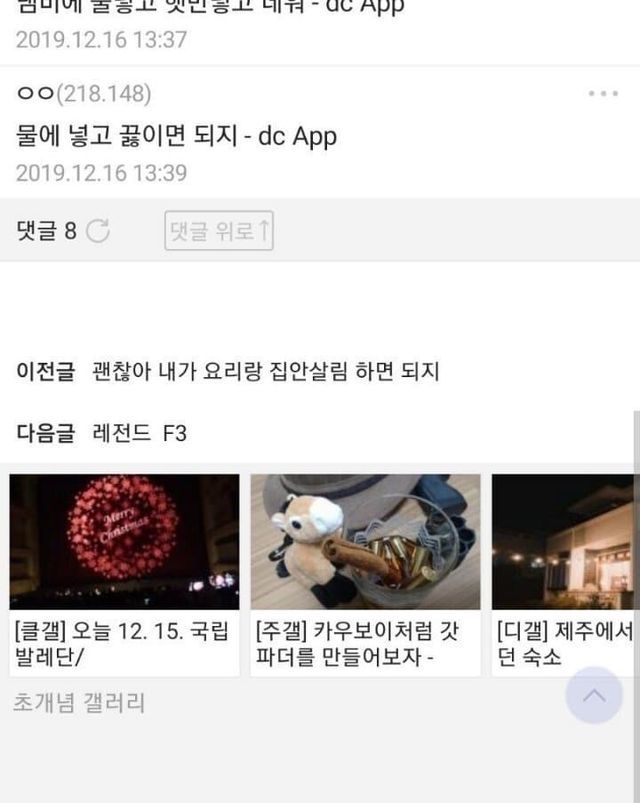The width and height of the screenshot is (640, 803).
Task: Open the [클갤] 국립발레단 post card
Action: point(124,575)
